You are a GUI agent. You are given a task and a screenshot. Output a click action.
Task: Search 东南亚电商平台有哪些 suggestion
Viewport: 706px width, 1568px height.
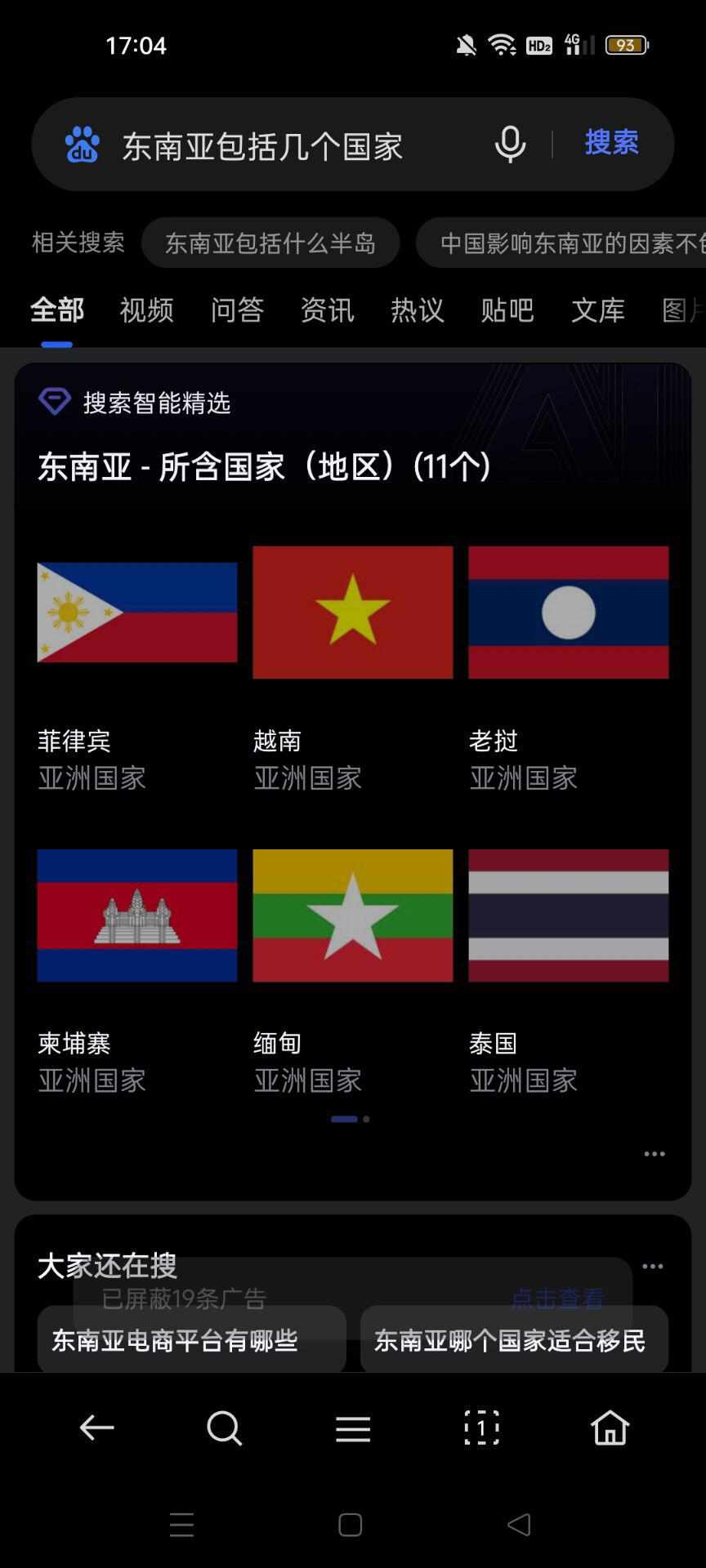coord(191,1340)
